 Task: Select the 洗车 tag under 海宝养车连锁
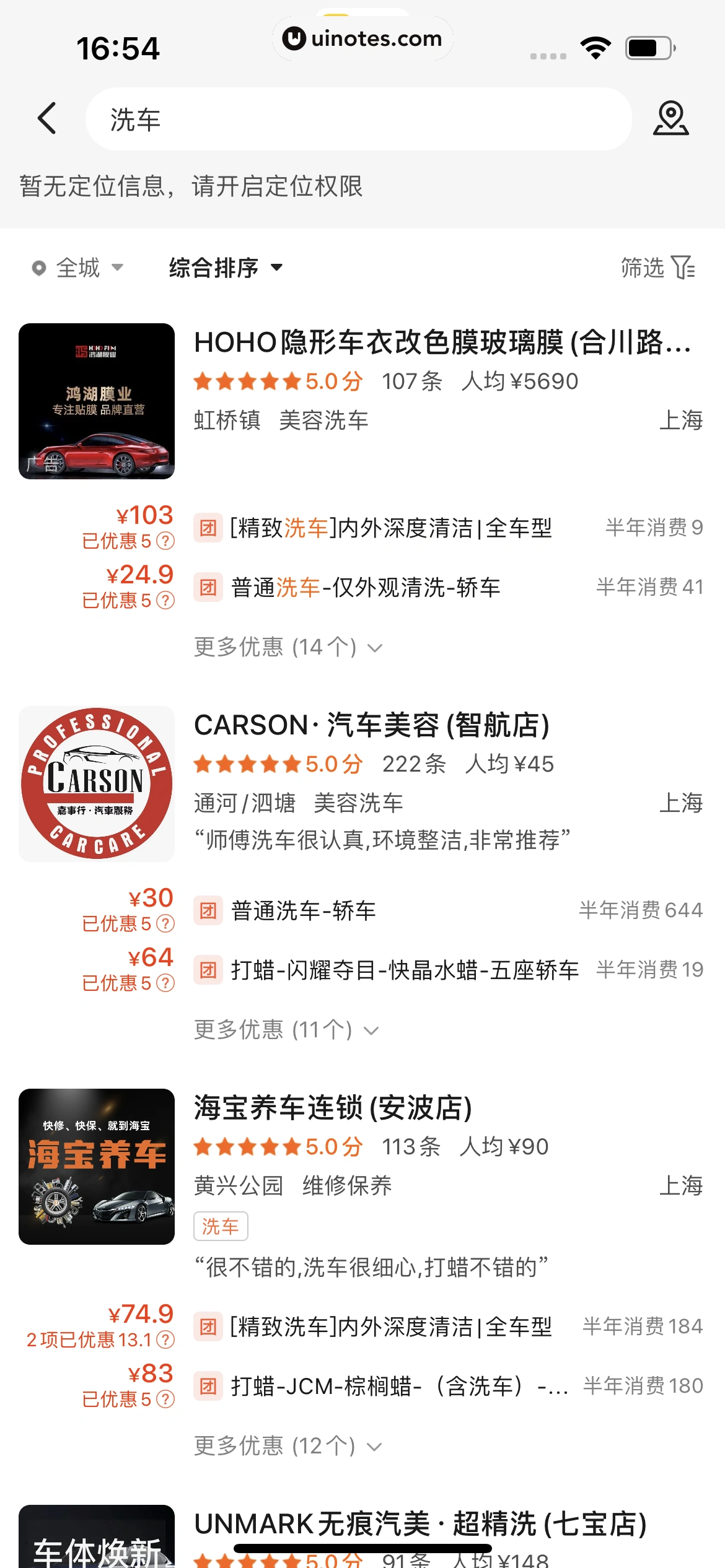pyautogui.click(x=221, y=1226)
